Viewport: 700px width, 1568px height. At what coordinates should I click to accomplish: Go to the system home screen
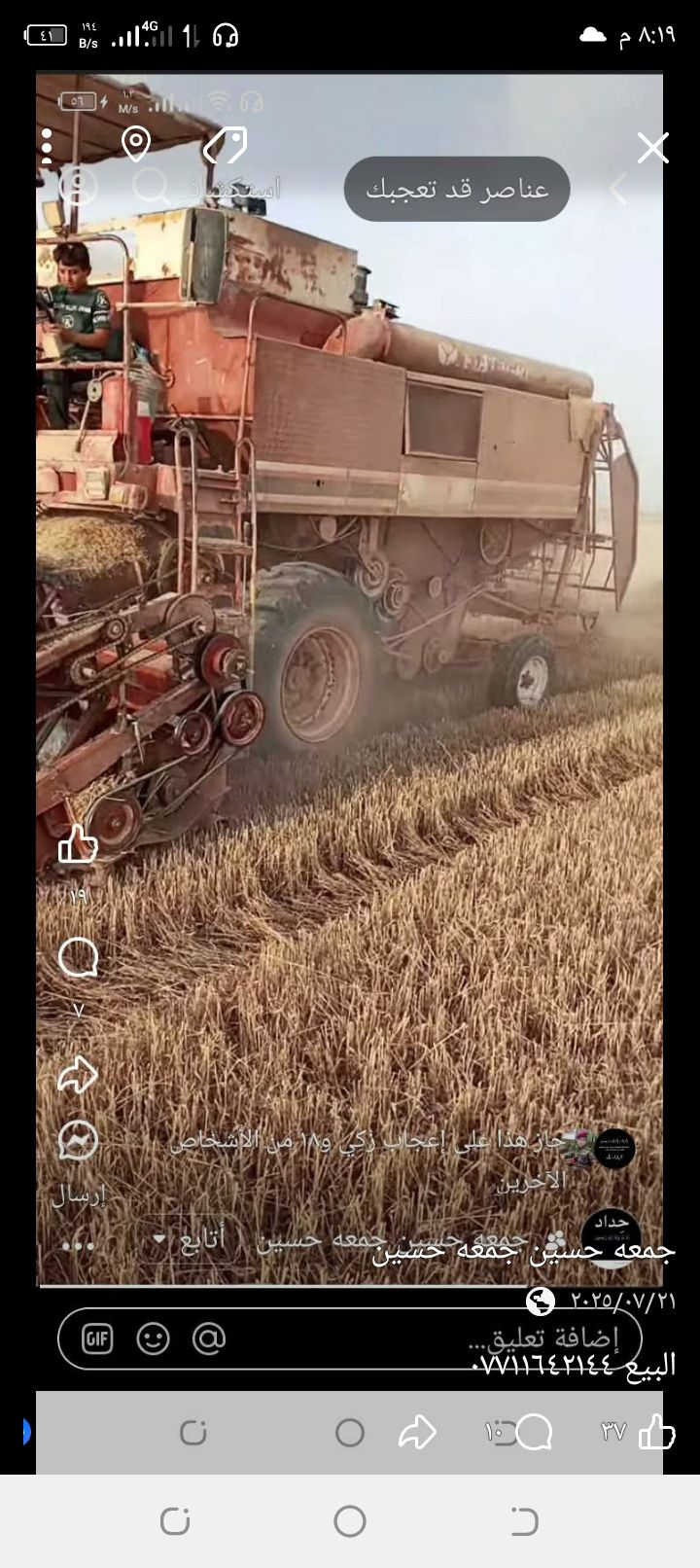[x=349, y=1520]
